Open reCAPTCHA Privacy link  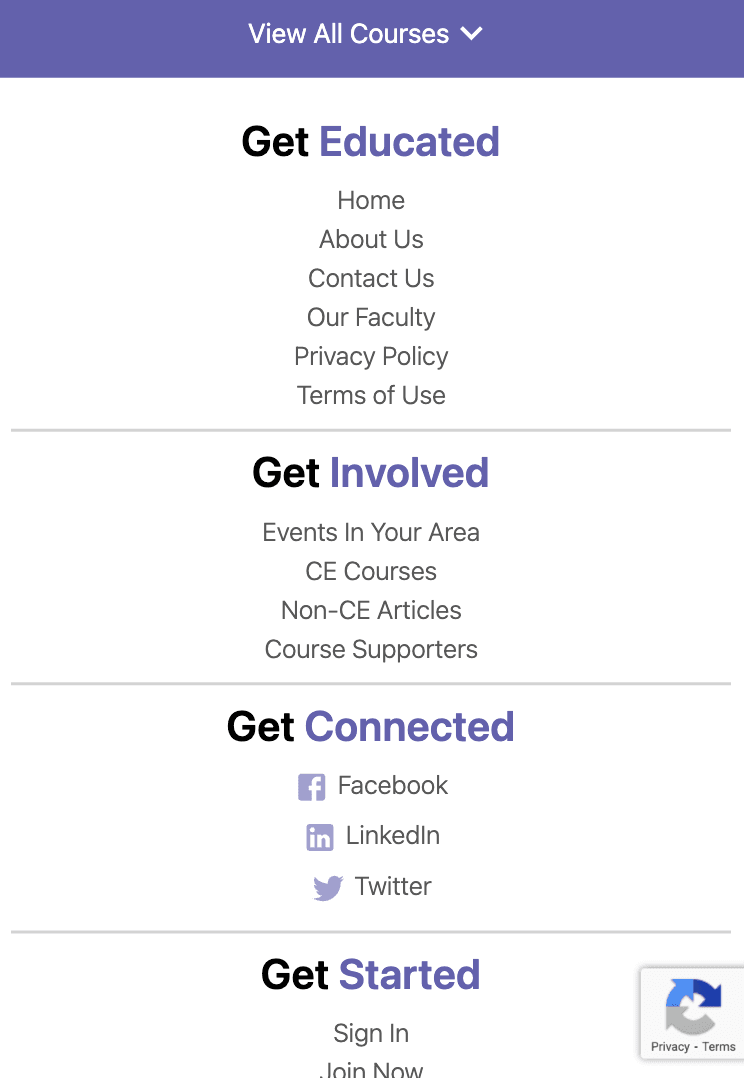coord(669,1047)
